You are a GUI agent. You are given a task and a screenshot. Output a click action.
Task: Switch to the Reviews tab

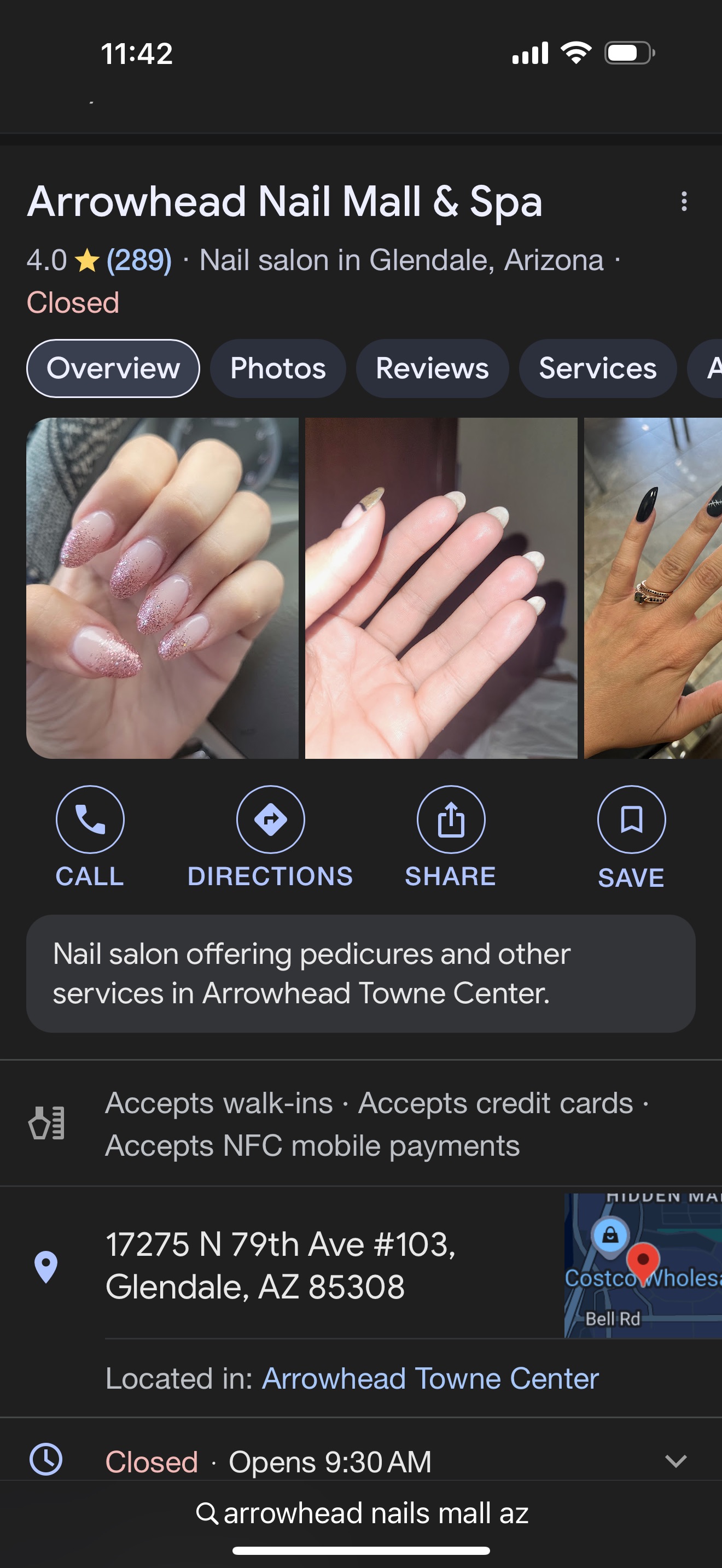[x=432, y=368]
